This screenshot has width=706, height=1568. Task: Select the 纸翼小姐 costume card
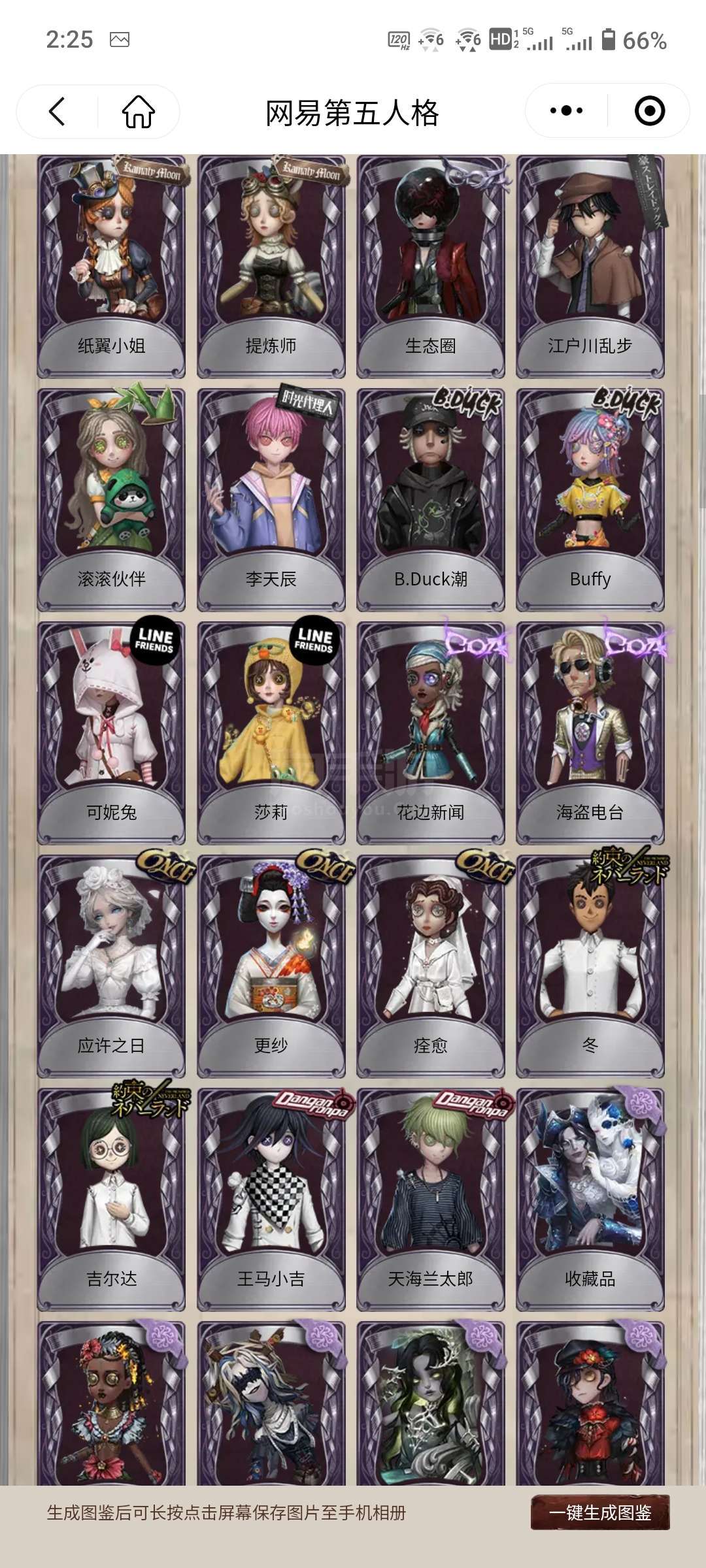coord(111,267)
